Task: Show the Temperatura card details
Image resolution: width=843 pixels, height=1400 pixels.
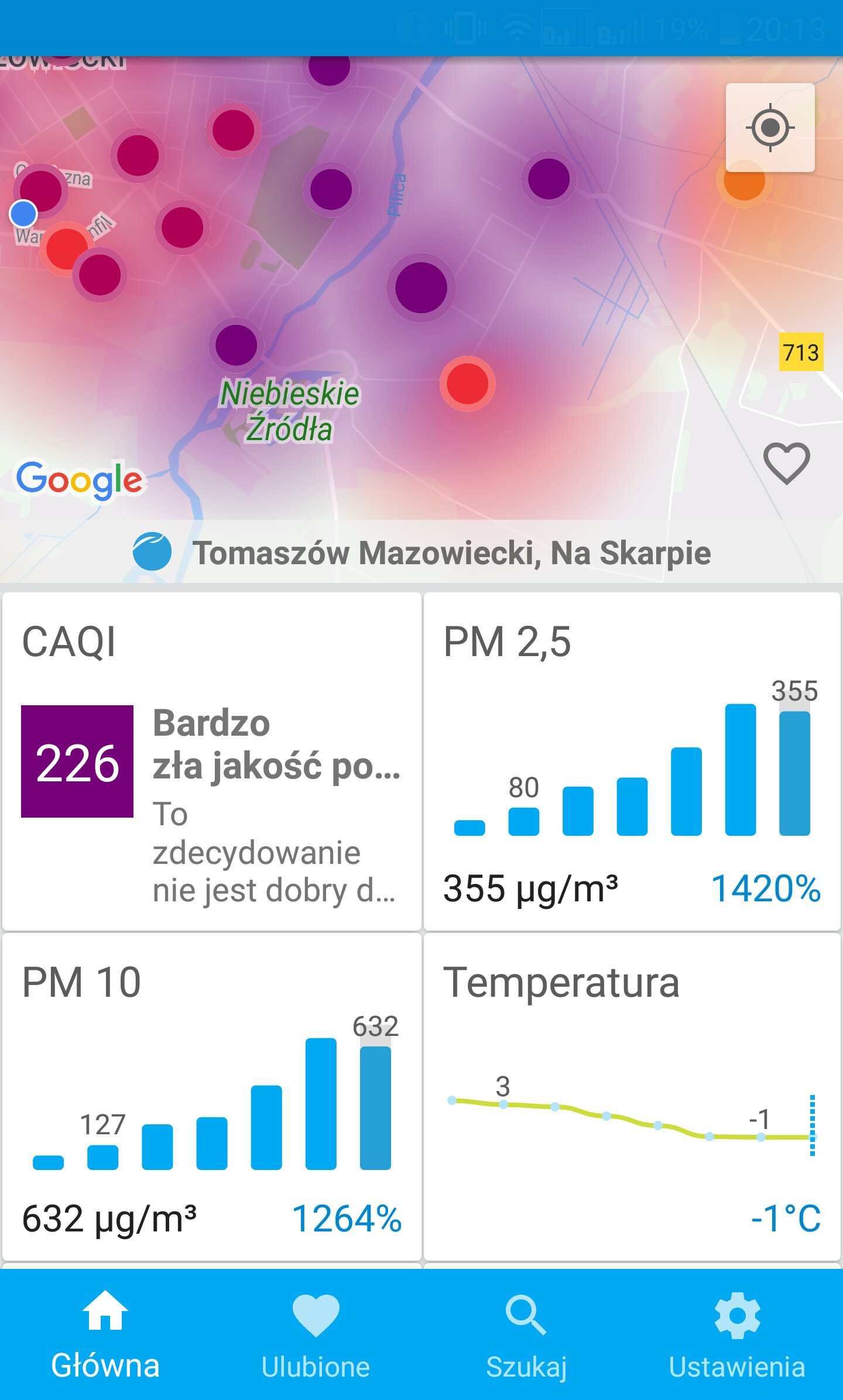Action: tap(632, 1097)
